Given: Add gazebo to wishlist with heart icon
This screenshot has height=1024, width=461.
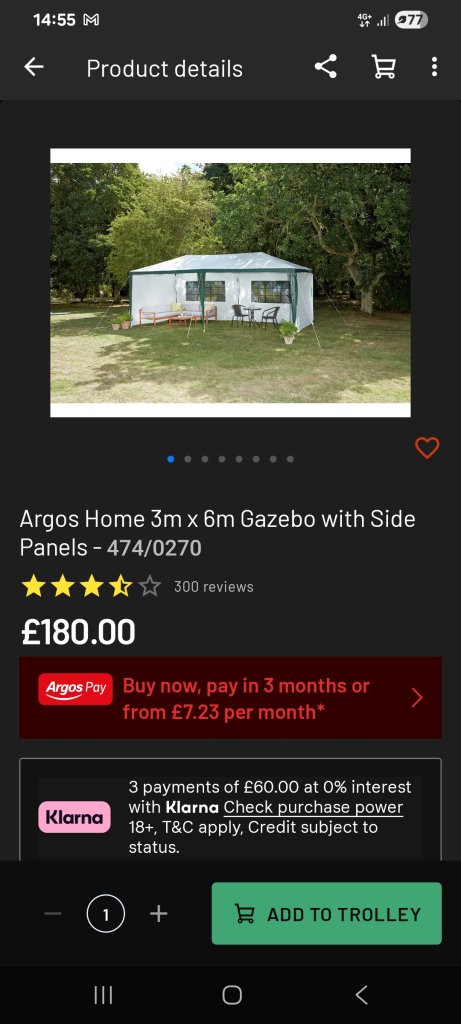Looking at the screenshot, I should point(427,448).
